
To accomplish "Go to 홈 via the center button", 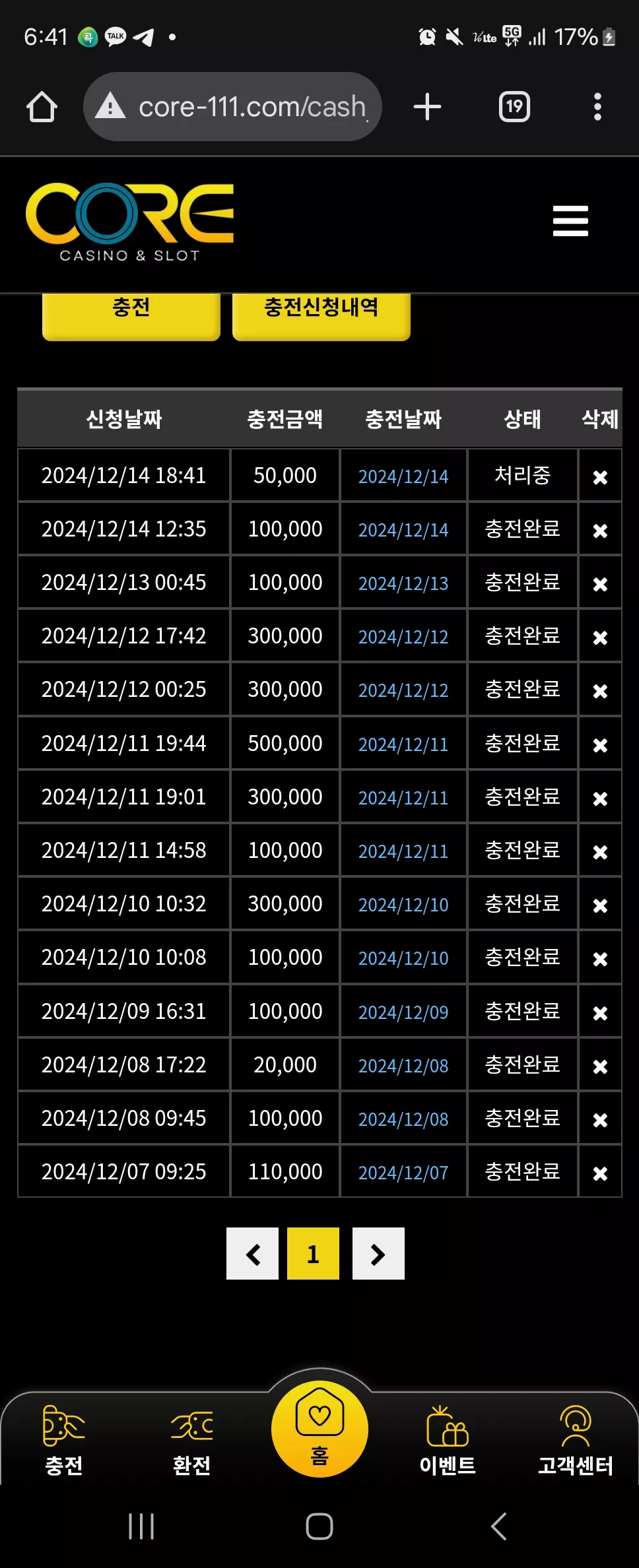I will (x=319, y=1428).
